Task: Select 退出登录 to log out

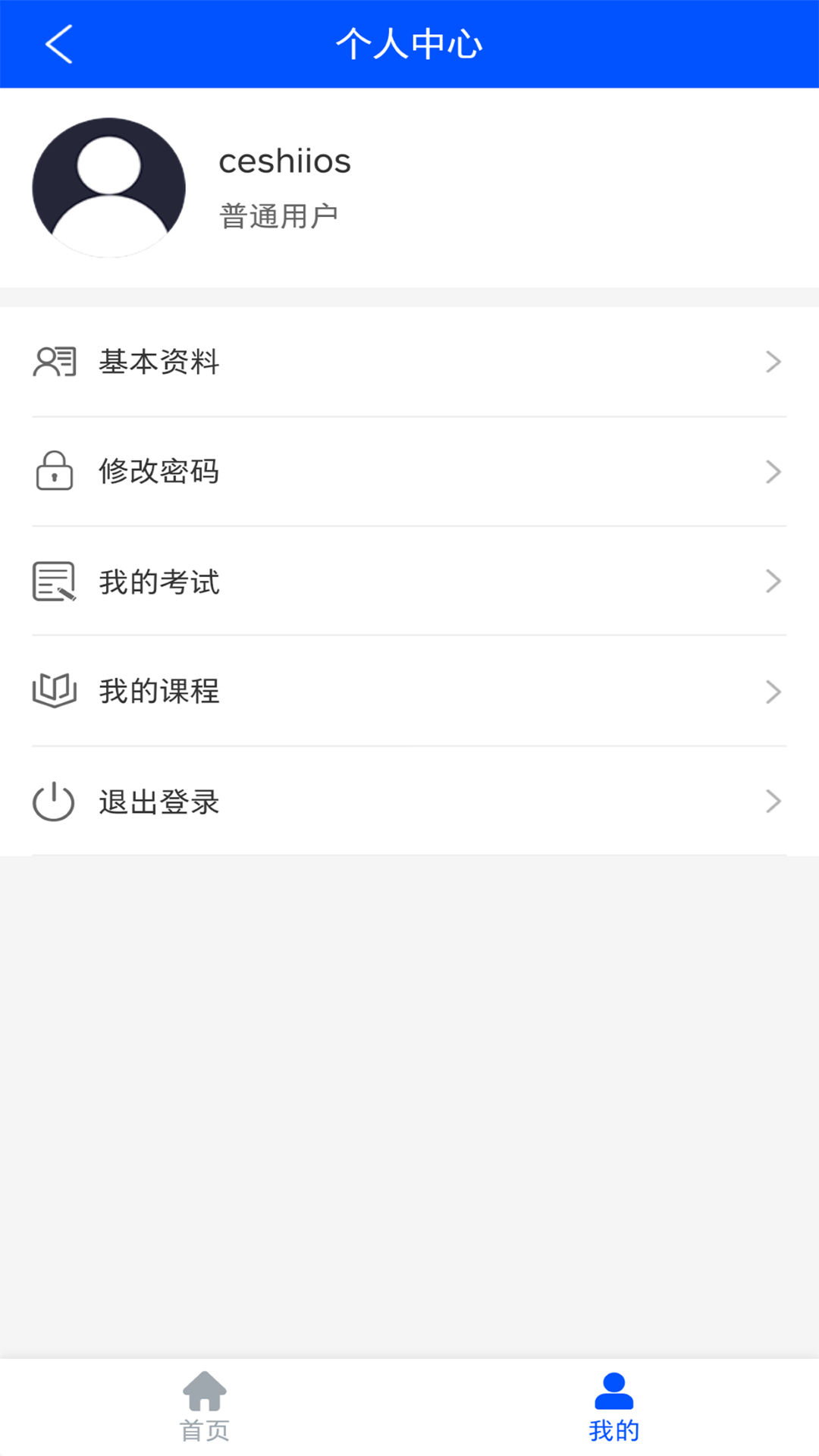Action: tap(409, 802)
